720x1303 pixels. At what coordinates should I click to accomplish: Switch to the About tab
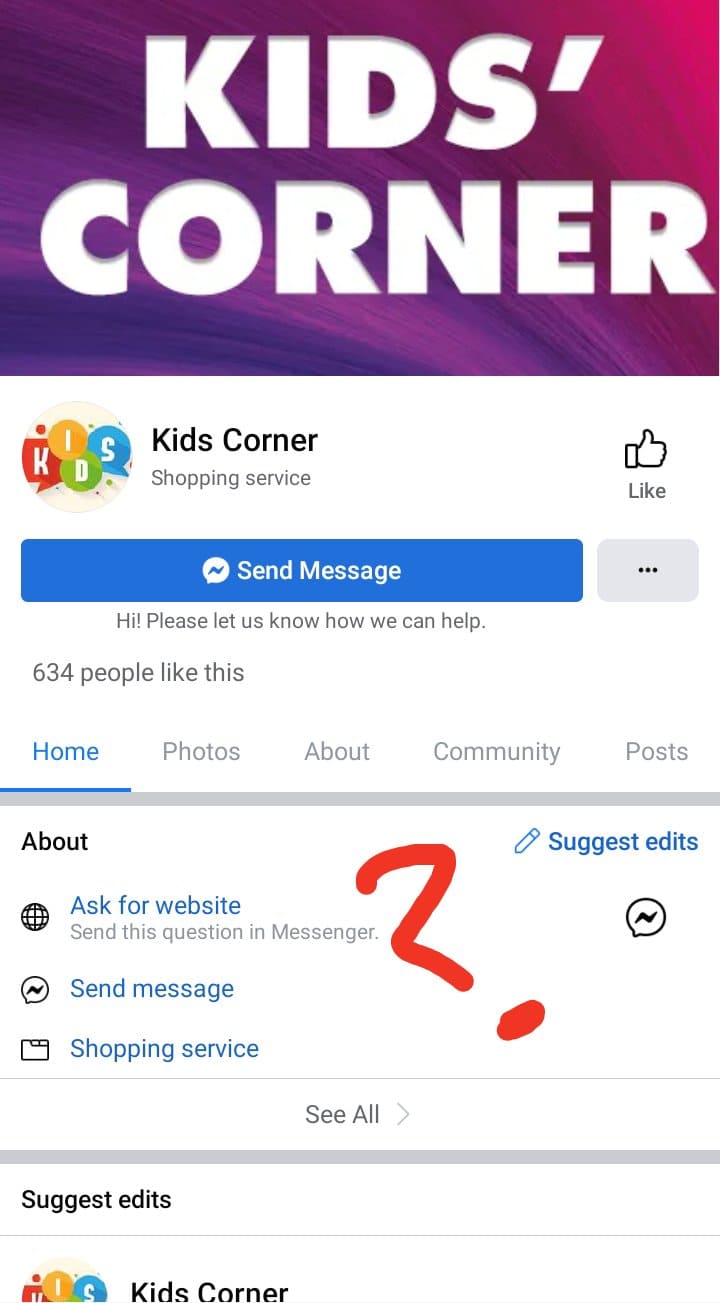pyautogui.click(x=337, y=752)
